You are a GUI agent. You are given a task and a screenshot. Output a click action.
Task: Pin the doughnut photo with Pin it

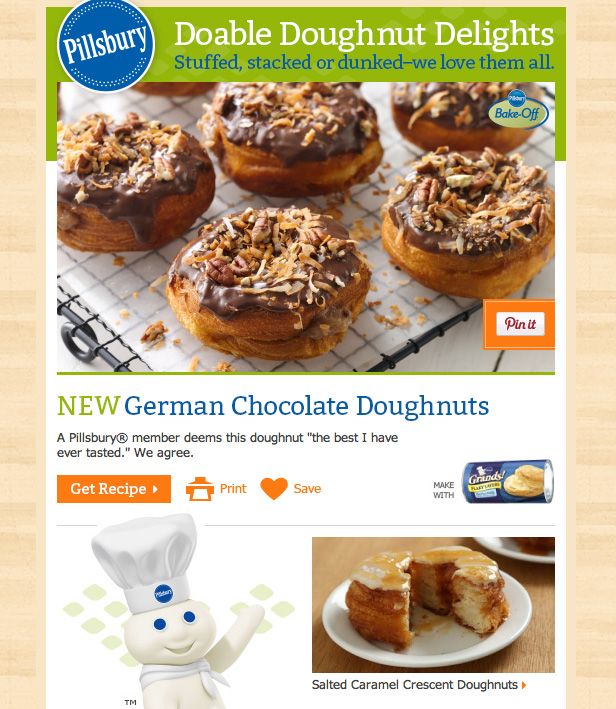coord(520,324)
